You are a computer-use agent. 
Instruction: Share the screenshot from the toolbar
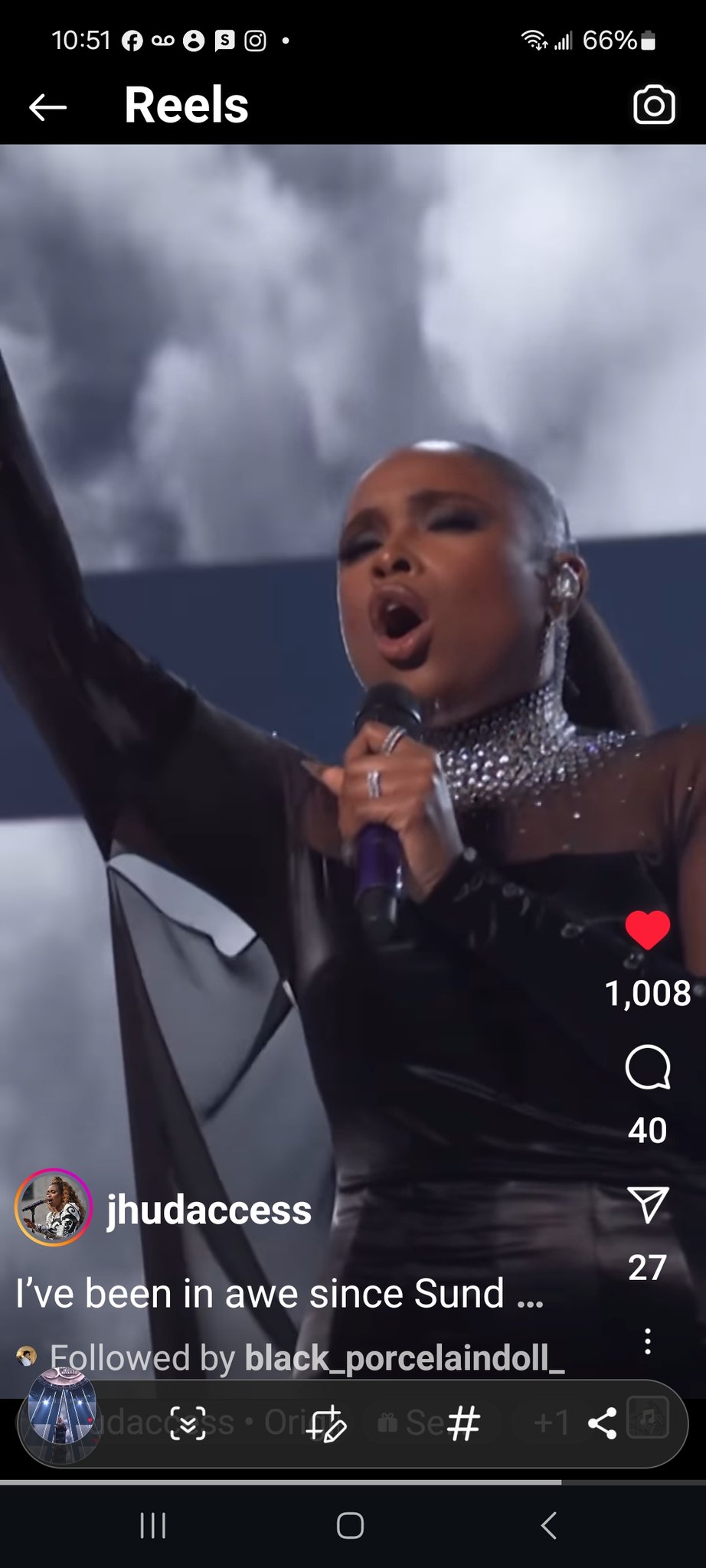(x=602, y=1424)
